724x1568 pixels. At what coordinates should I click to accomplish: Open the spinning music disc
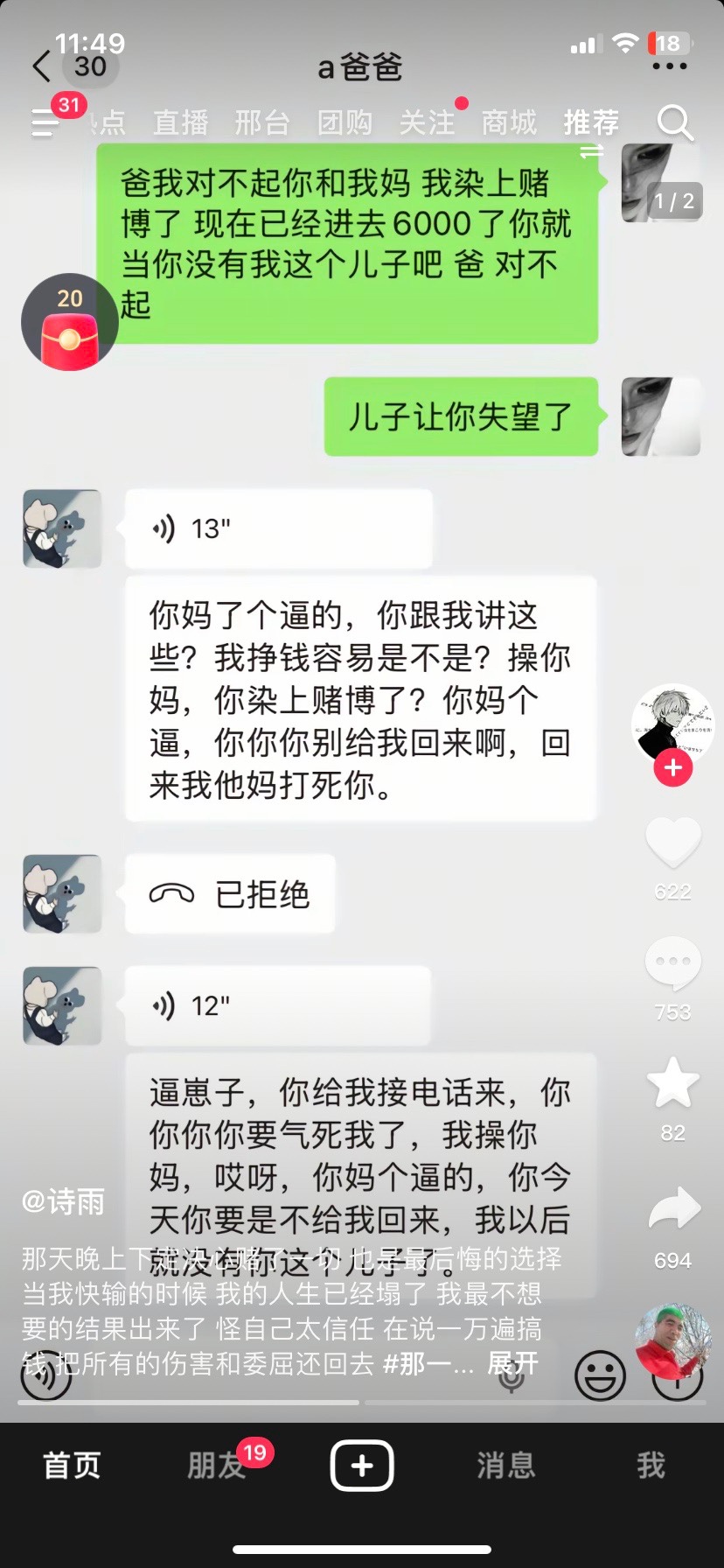pos(672,1345)
